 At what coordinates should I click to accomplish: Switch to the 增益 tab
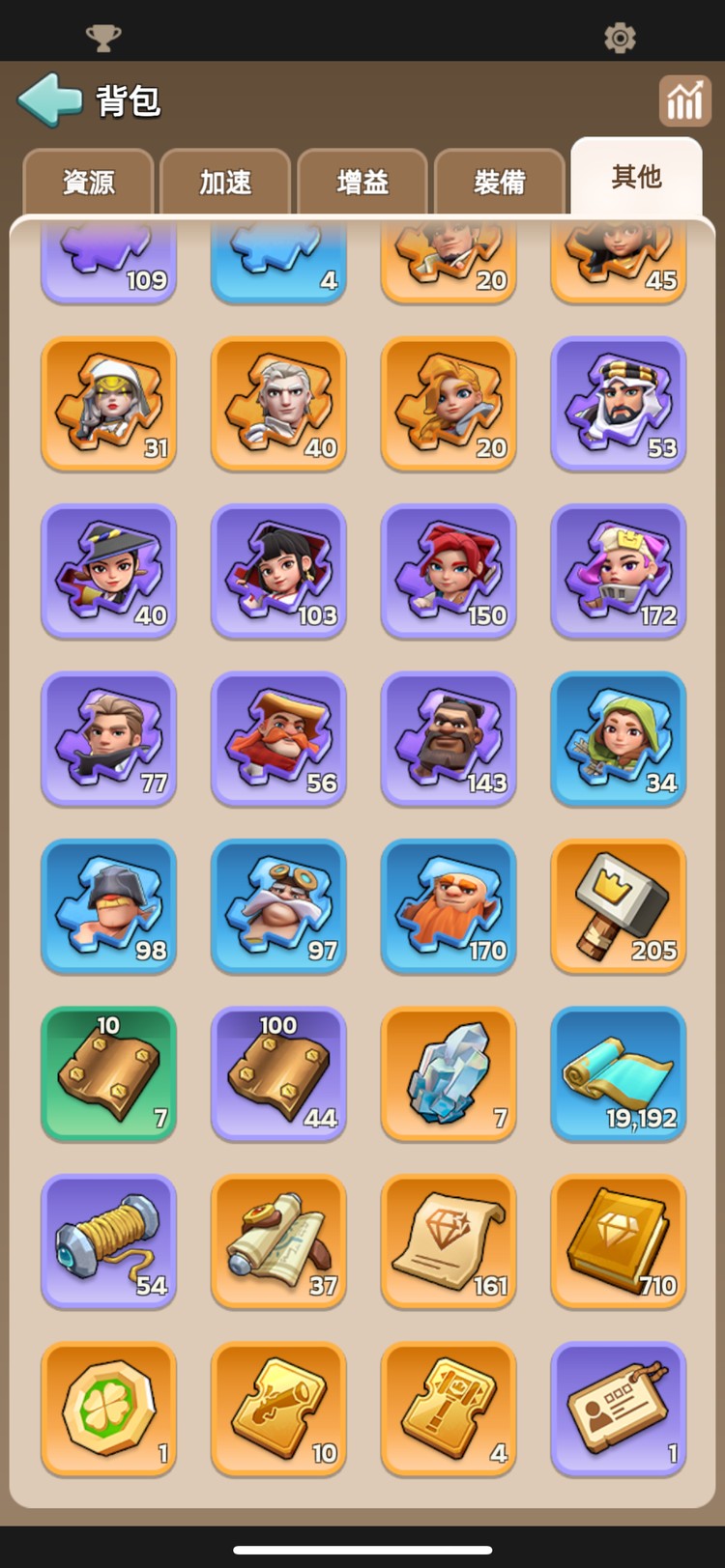click(362, 182)
